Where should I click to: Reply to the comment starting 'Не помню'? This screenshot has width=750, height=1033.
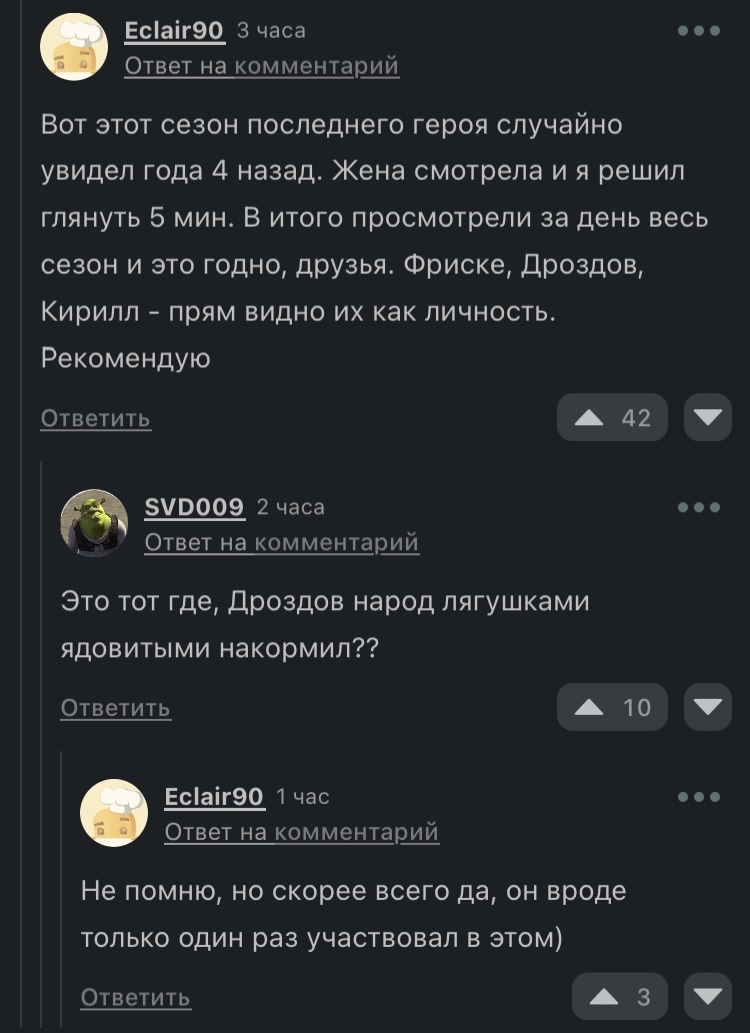click(135, 997)
